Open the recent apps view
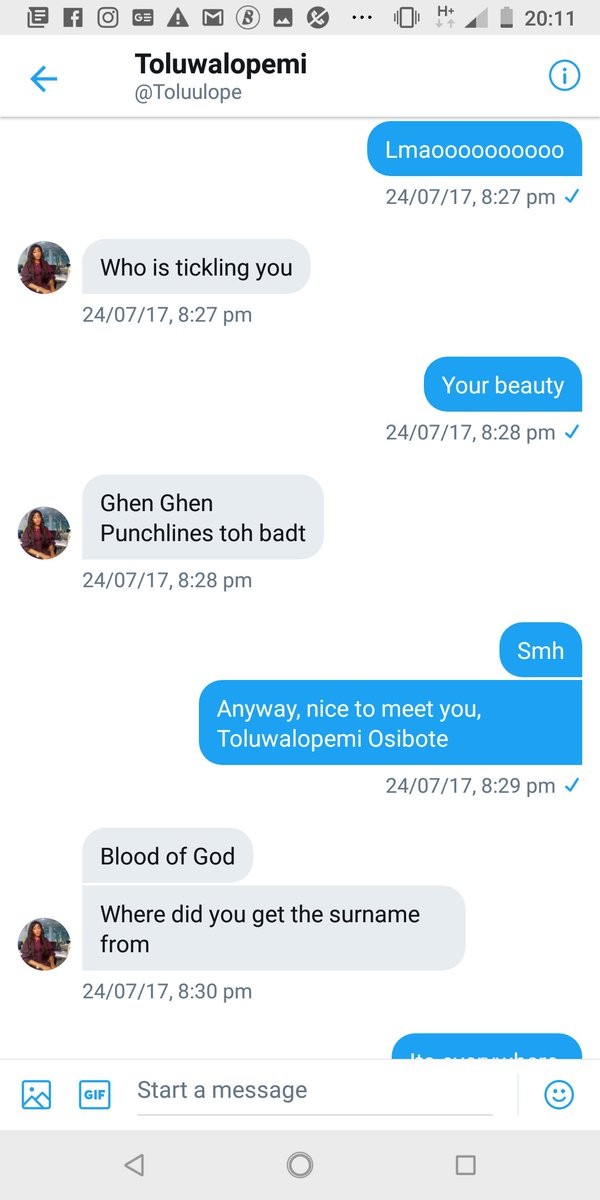Screen dimensions: 600x1200 465,1164
